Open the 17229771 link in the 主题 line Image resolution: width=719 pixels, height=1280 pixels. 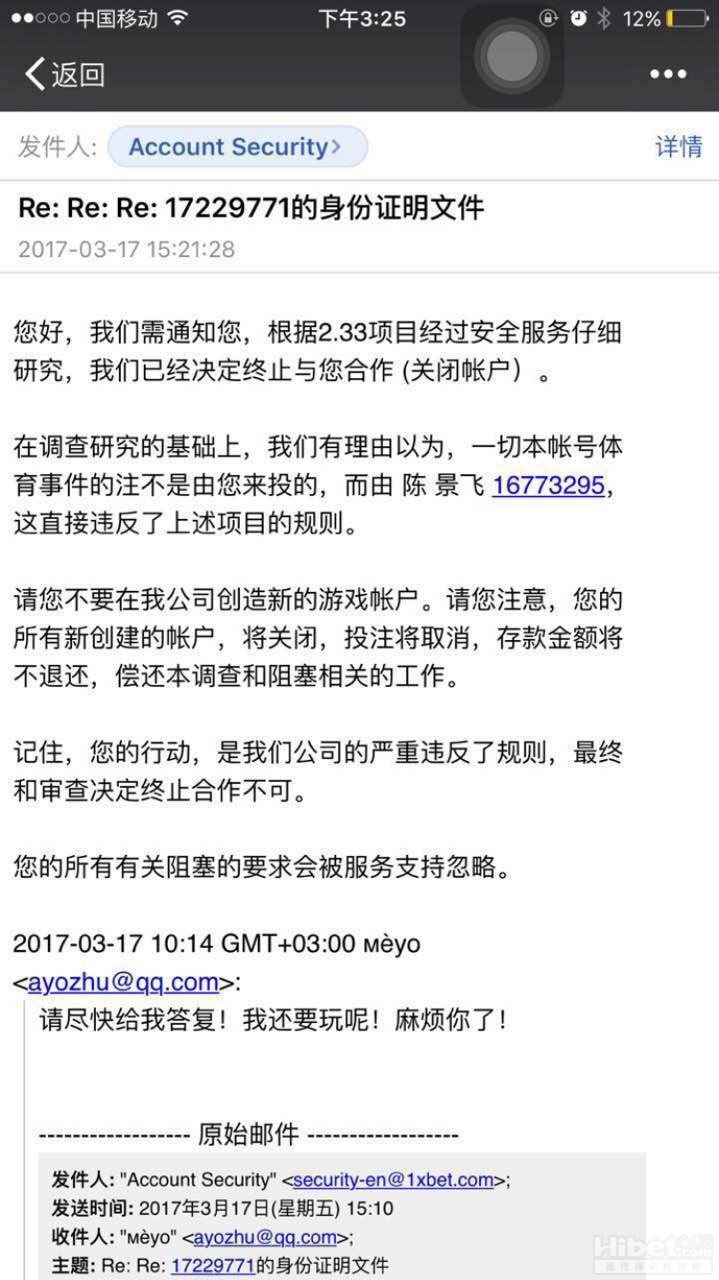coord(212,1265)
